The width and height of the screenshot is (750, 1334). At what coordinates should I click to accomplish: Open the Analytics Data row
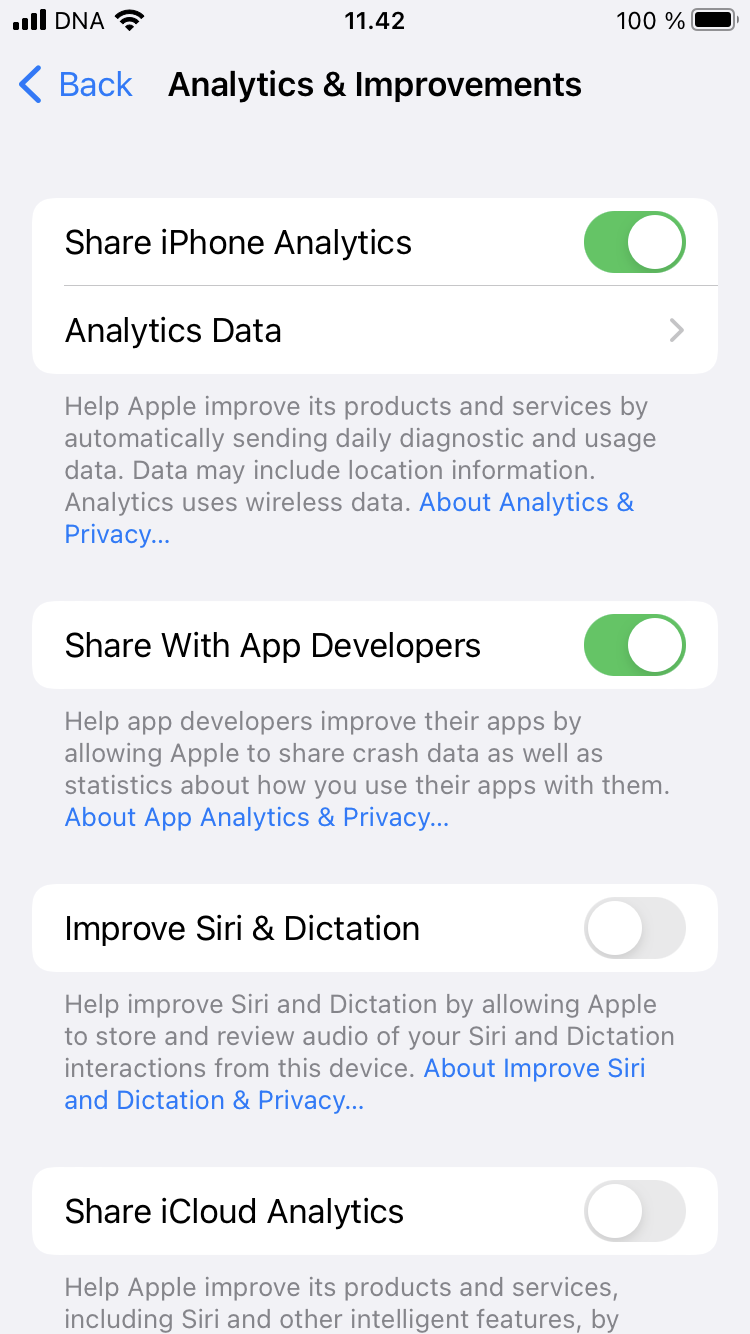(375, 330)
